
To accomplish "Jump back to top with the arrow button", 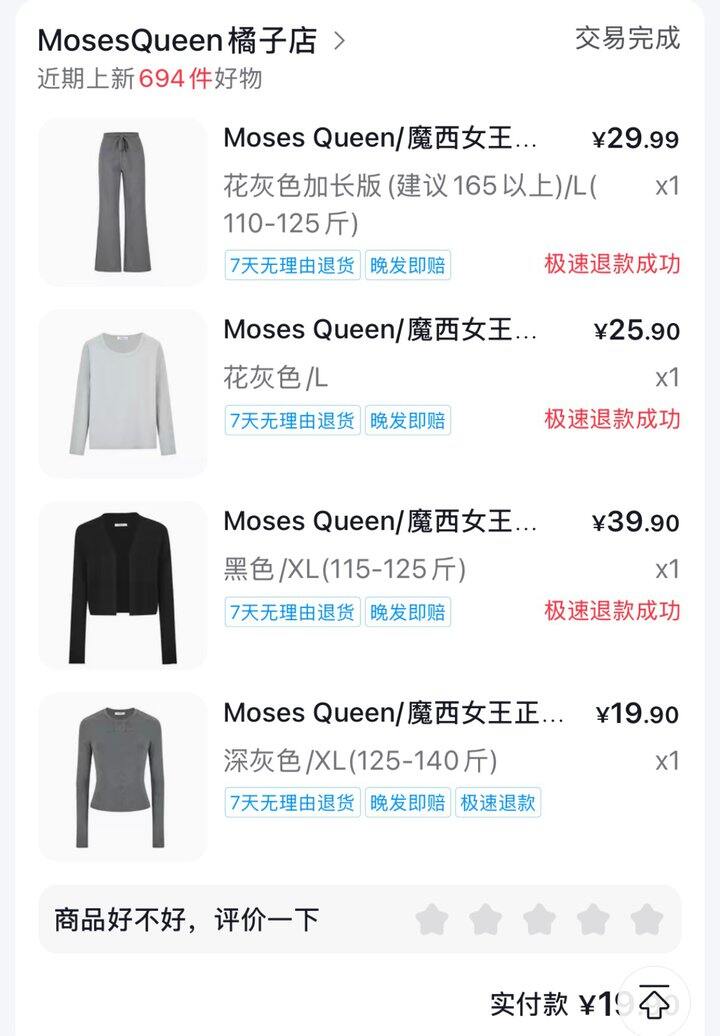I will (x=654, y=1001).
